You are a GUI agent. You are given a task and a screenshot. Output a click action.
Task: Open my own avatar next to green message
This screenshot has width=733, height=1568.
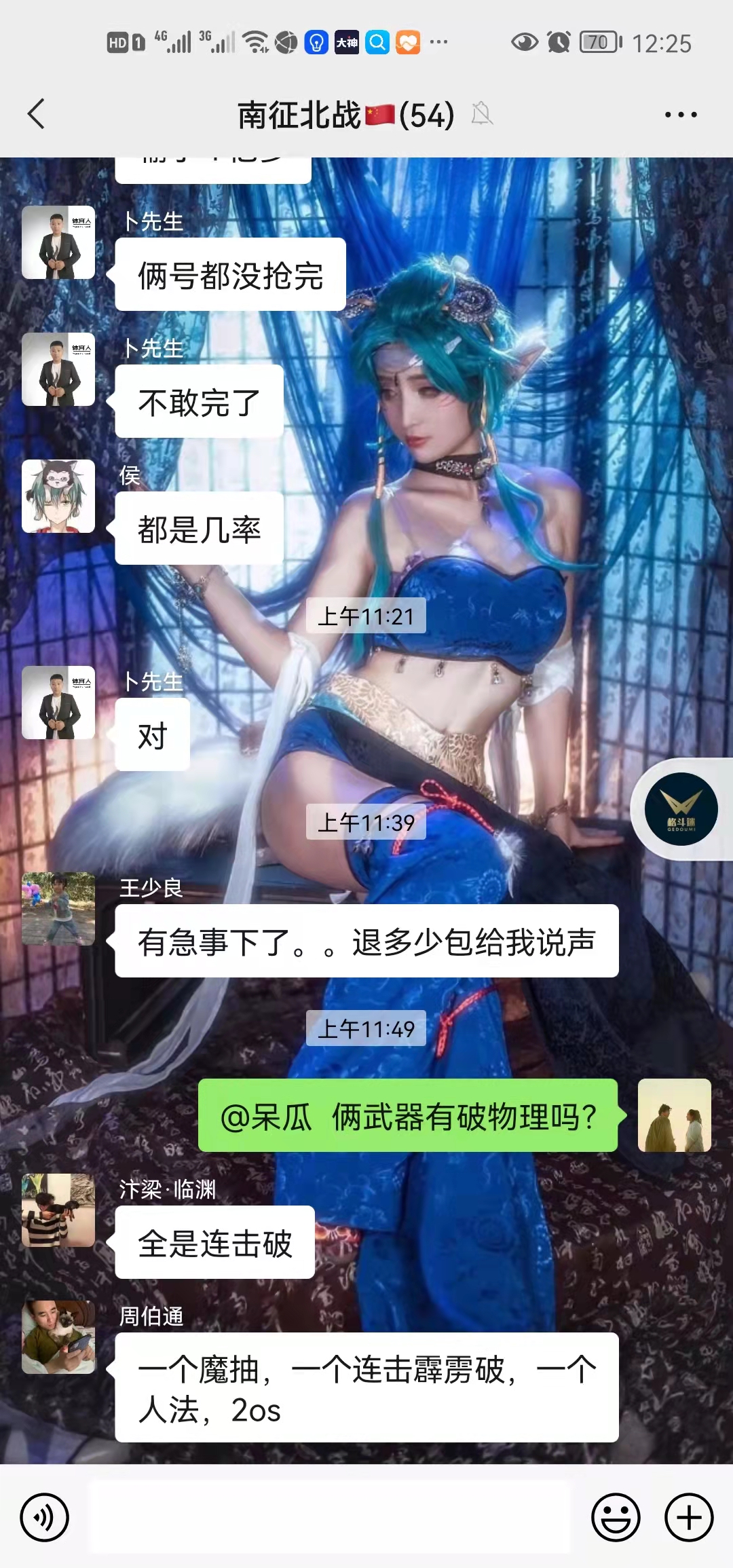[674, 1115]
